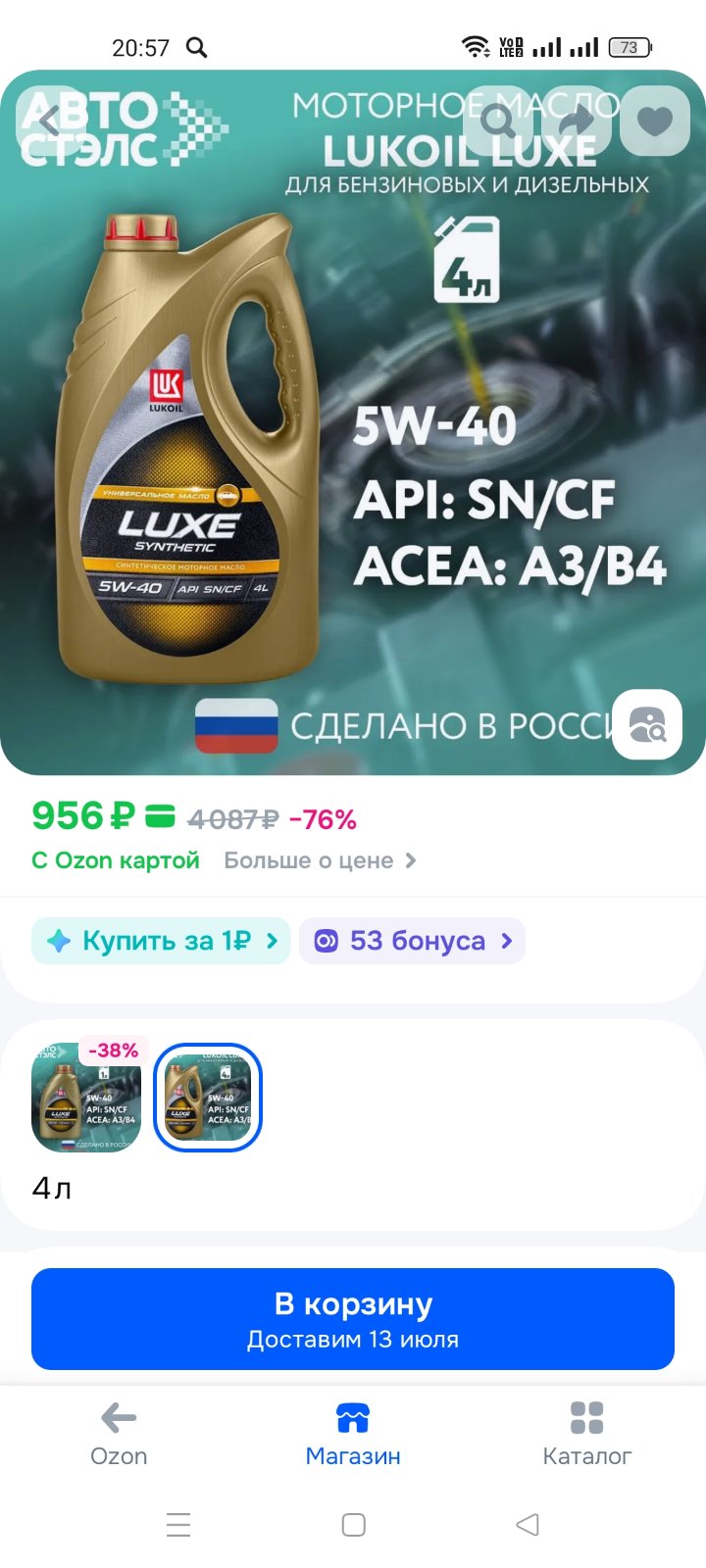706x1568 pixels.
Task: Add product to favorites with heart icon
Action: [x=655, y=122]
